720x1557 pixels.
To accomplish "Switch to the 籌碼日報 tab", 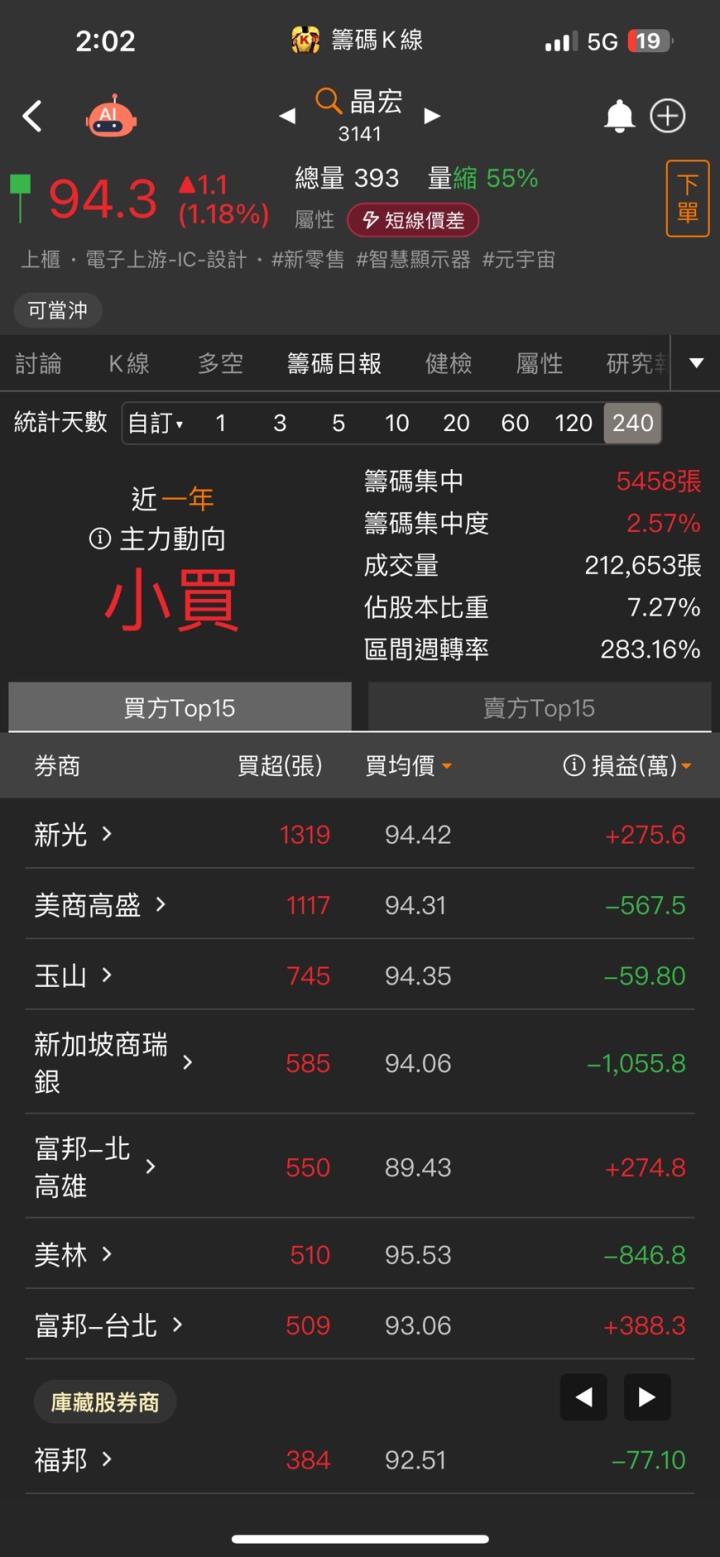I will coord(335,363).
